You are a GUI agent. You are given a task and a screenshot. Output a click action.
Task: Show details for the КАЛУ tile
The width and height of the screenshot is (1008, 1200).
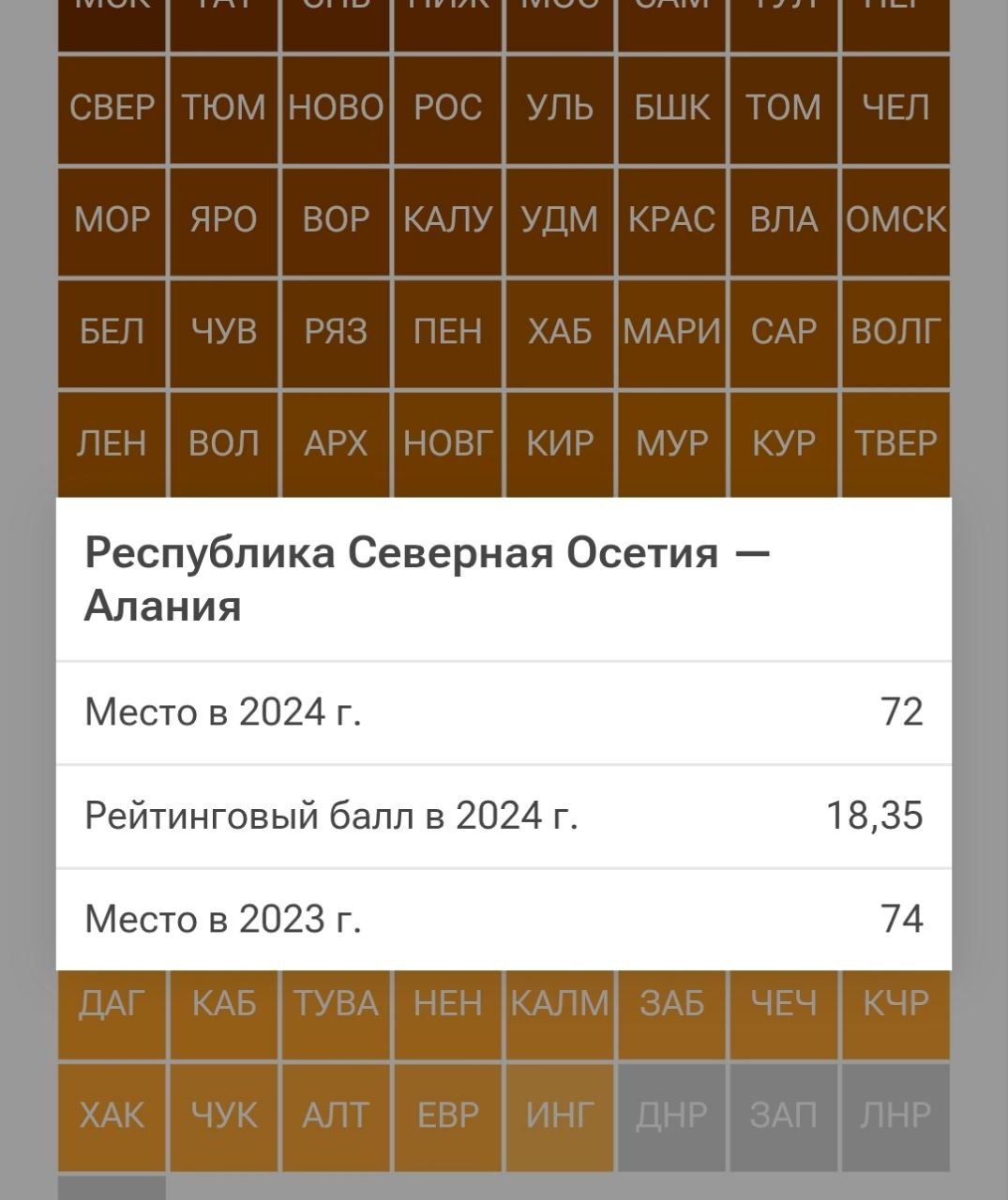tap(448, 220)
